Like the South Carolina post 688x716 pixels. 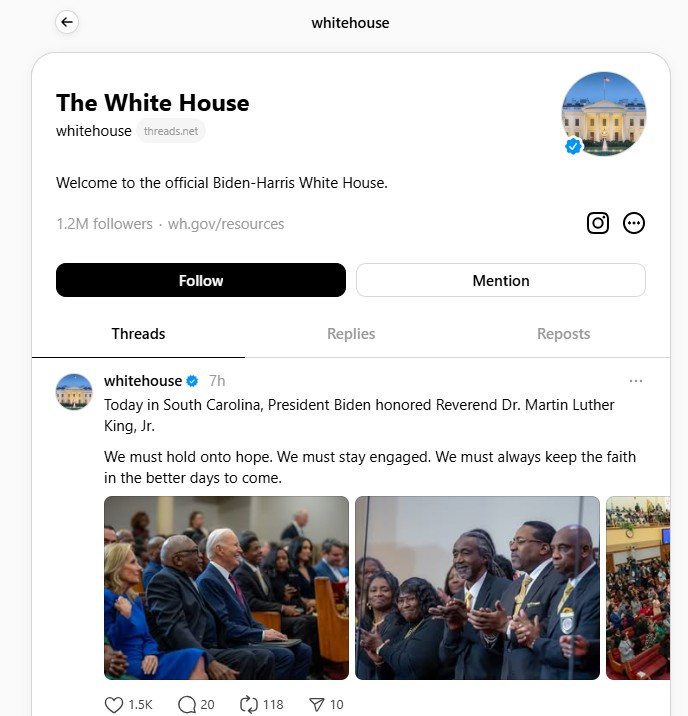pos(114,704)
